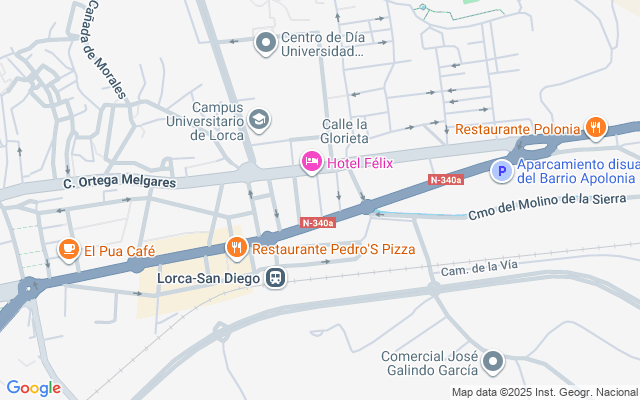Select the Lorca-San Diego train station marker
Viewport: 640px width, 400px height.
point(276,279)
